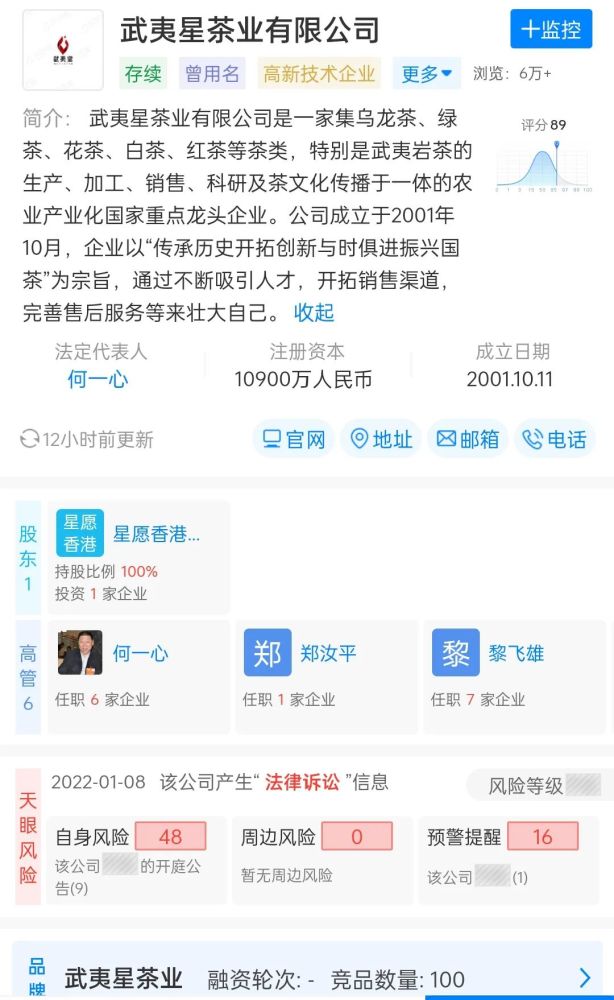Show the company 邮箱
The height and width of the screenshot is (1000, 614).
click(x=467, y=439)
